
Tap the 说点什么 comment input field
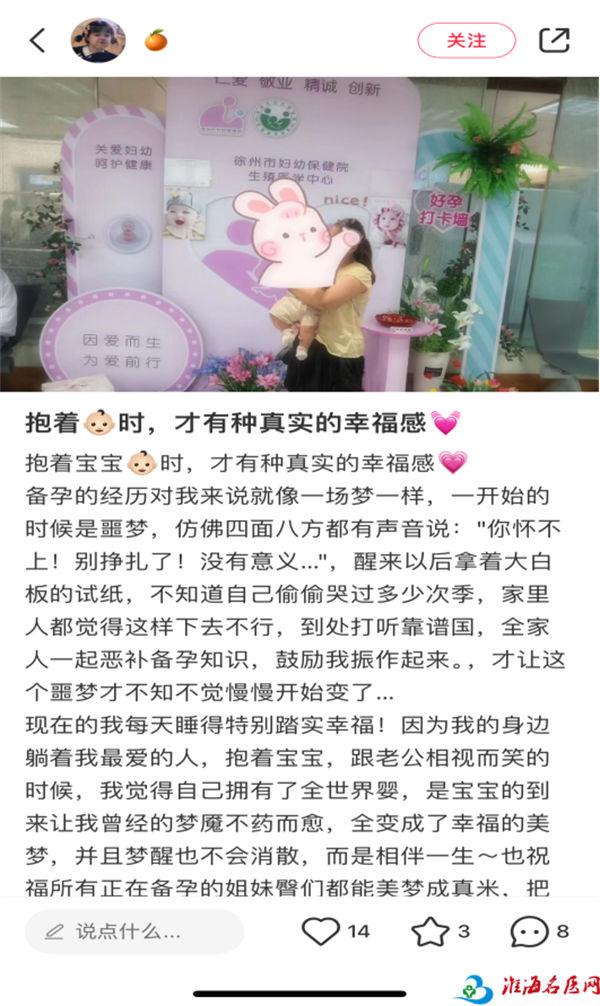[134, 932]
